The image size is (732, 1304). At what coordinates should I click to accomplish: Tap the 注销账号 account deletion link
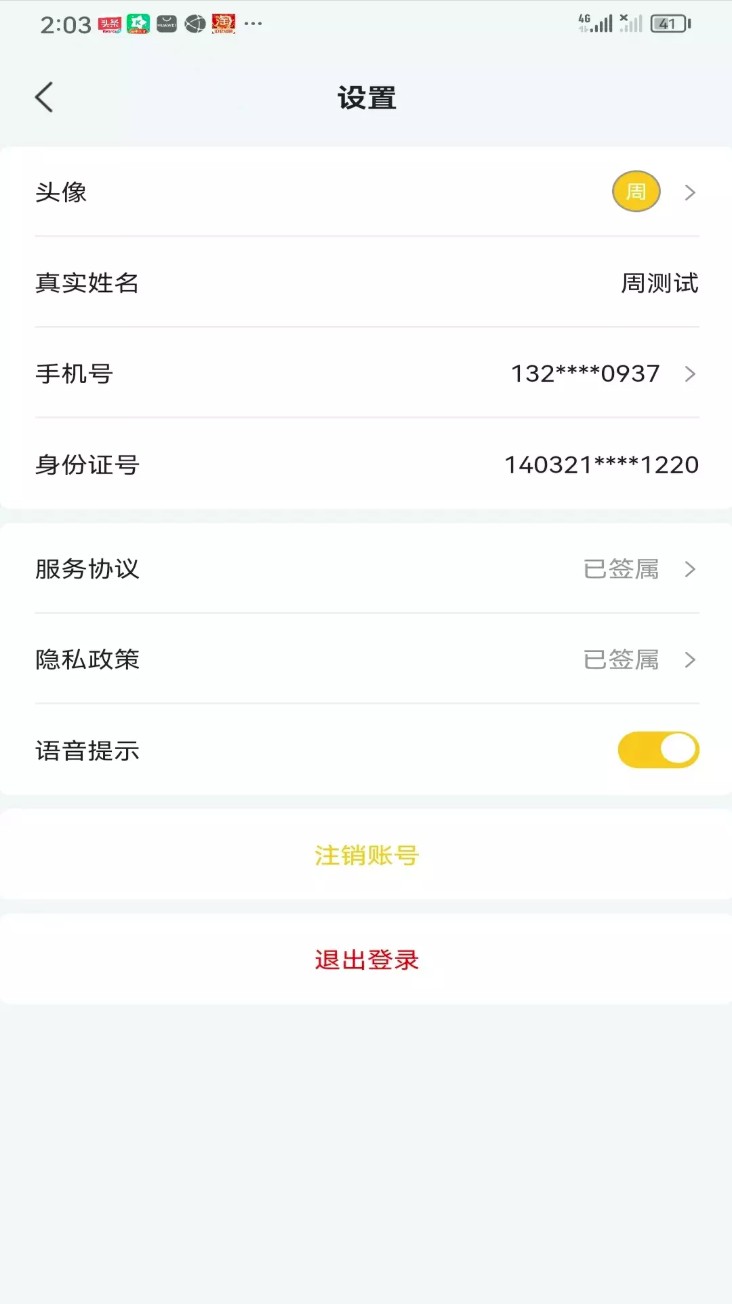coord(366,855)
